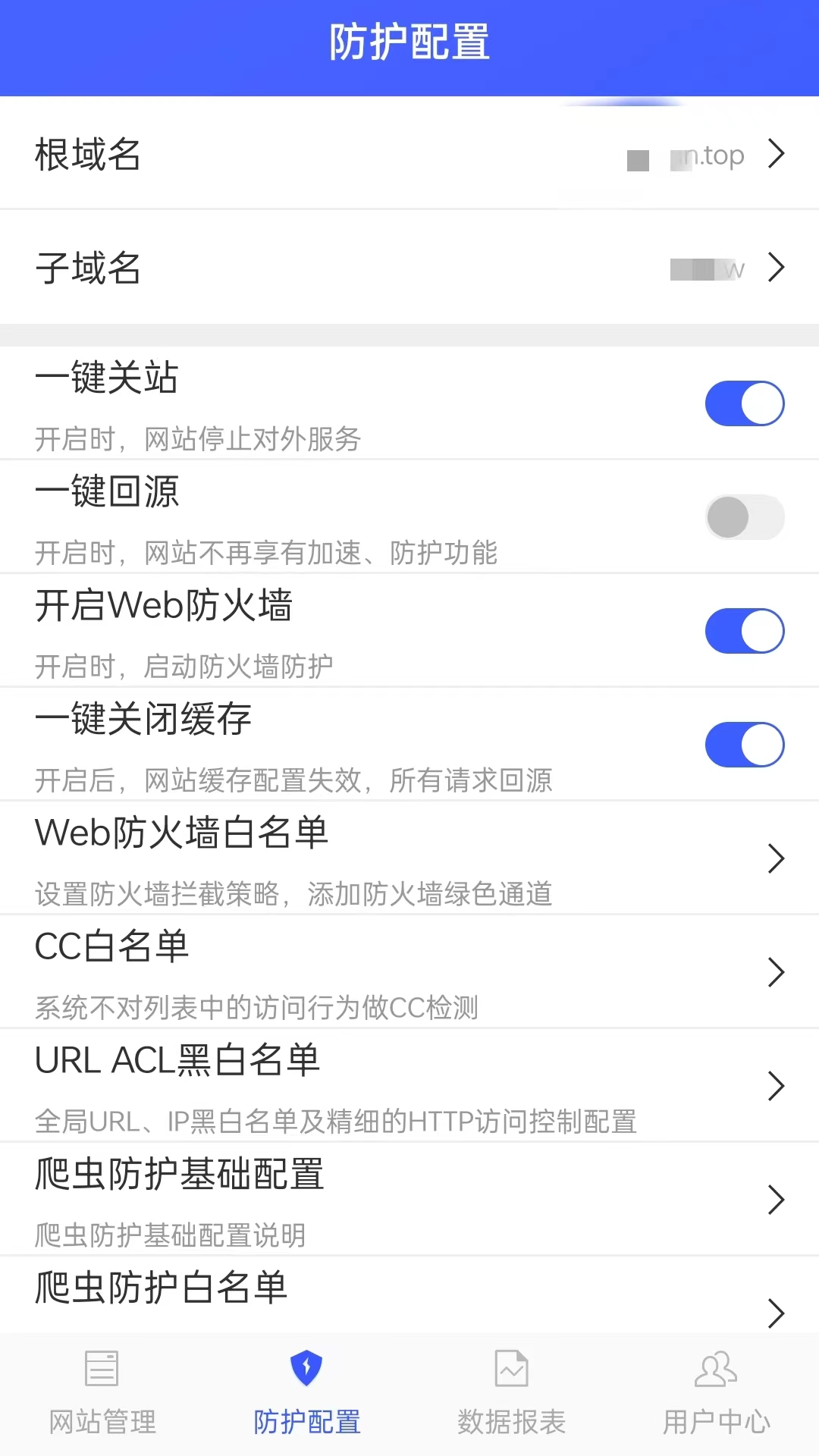This screenshot has width=819, height=1456.
Task: Disable the 开启Web防火墙 switch
Action: click(x=745, y=631)
